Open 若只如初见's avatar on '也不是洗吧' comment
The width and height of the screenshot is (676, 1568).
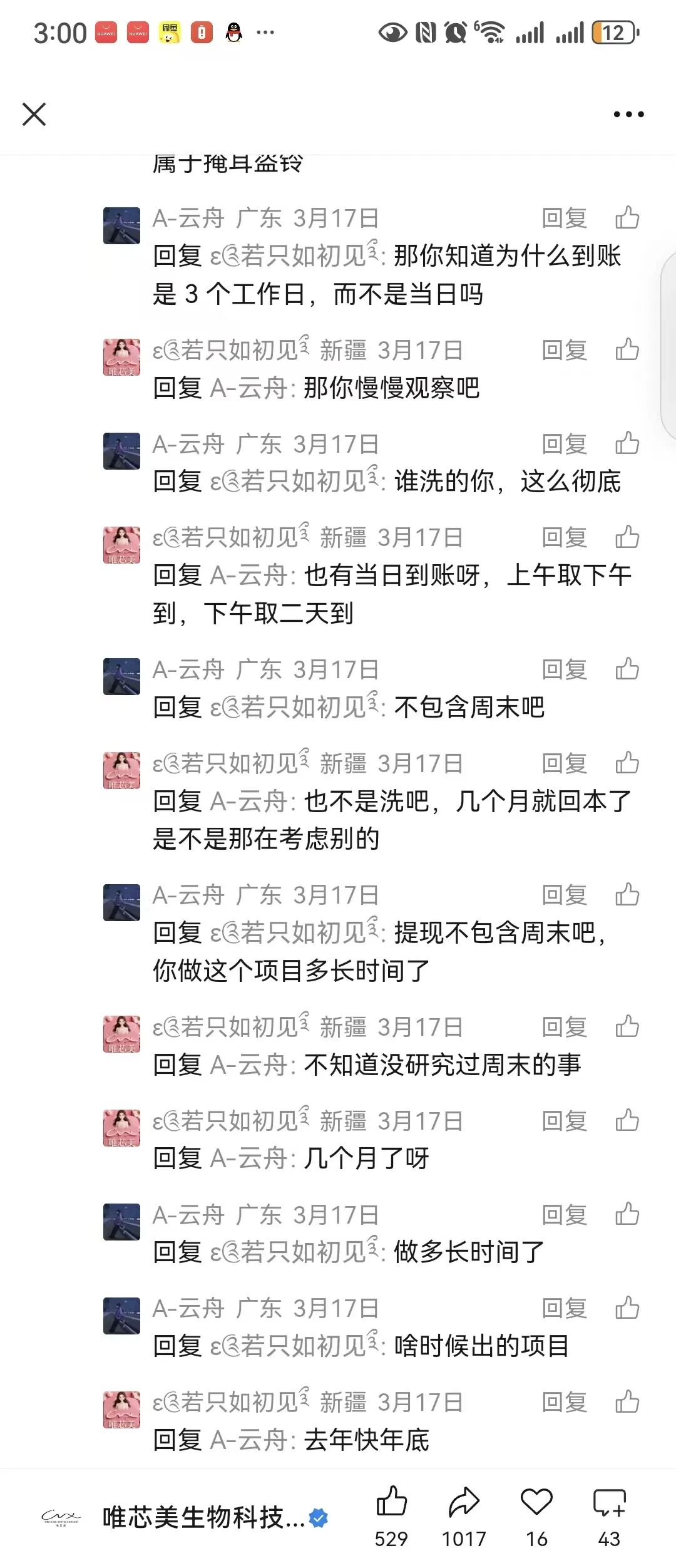click(x=121, y=770)
